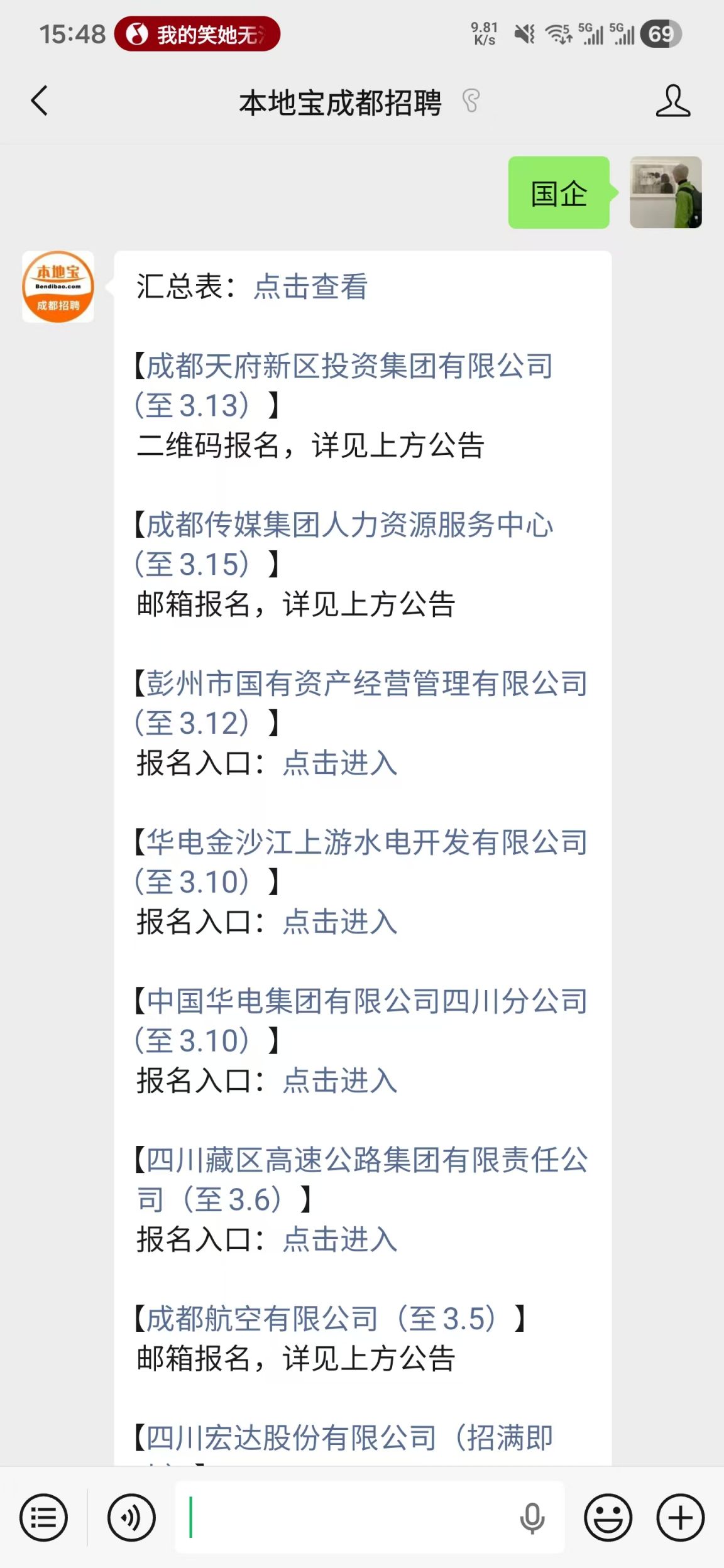
Task: Focus the message text field
Action: [x=352, y=1518]
